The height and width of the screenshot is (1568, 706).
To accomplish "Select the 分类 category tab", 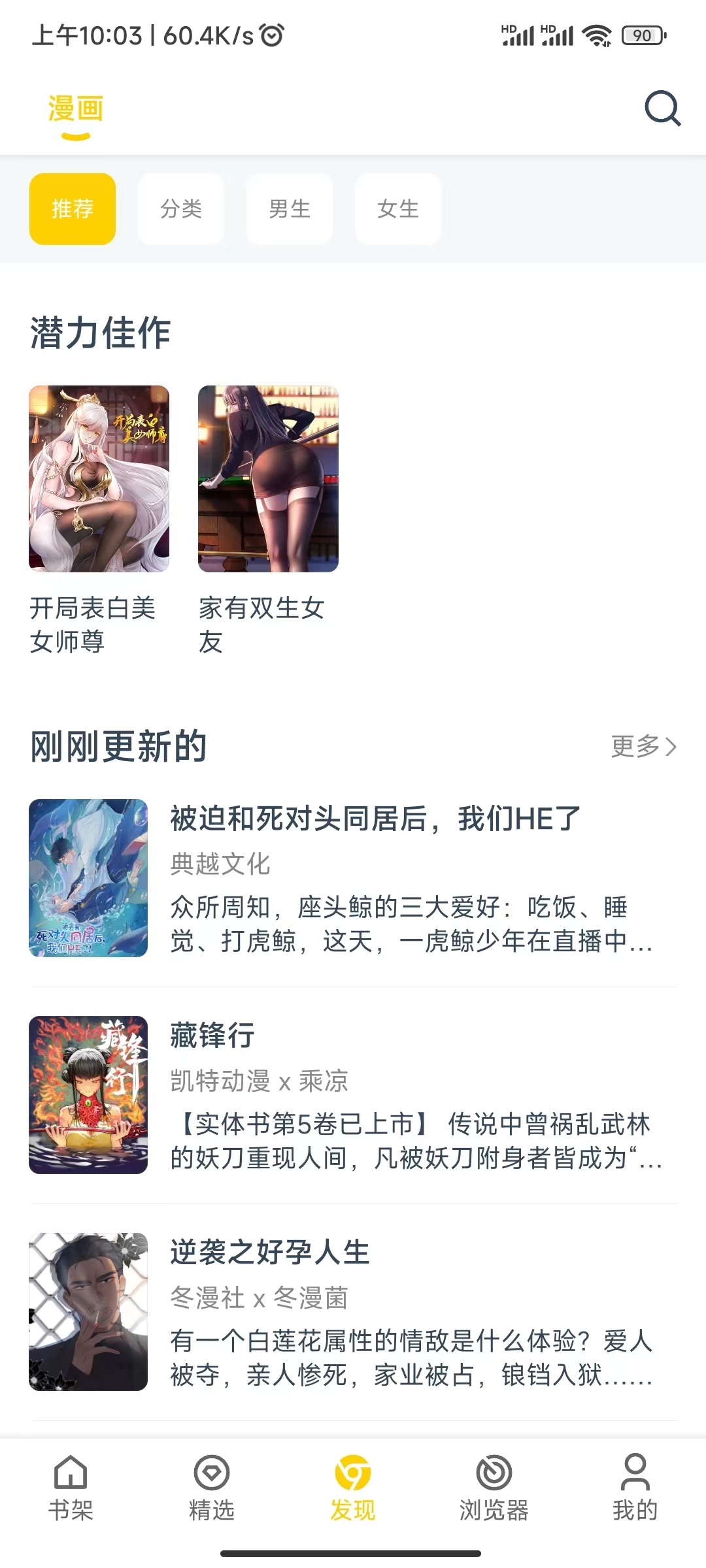I will (x=181, y=208).
